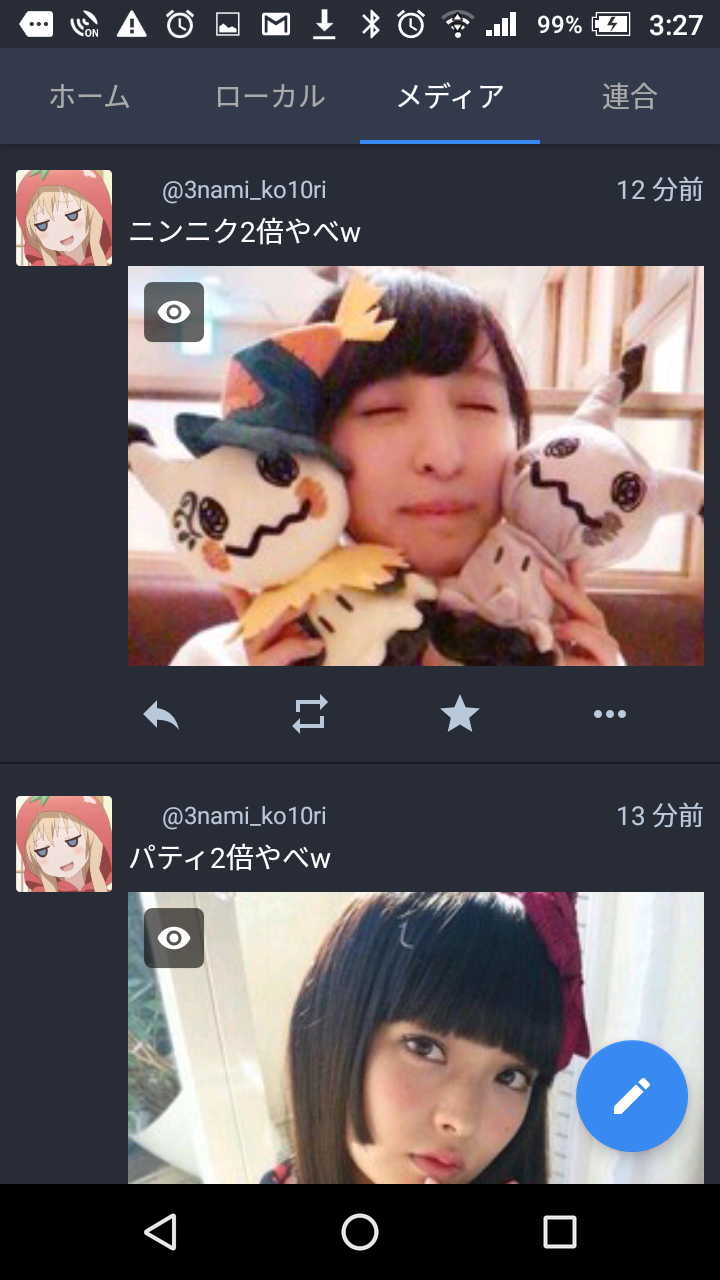Reply to the ニンニク2倍やべw post
This screenshot has width=720, height=1280.
coord(161,714)
